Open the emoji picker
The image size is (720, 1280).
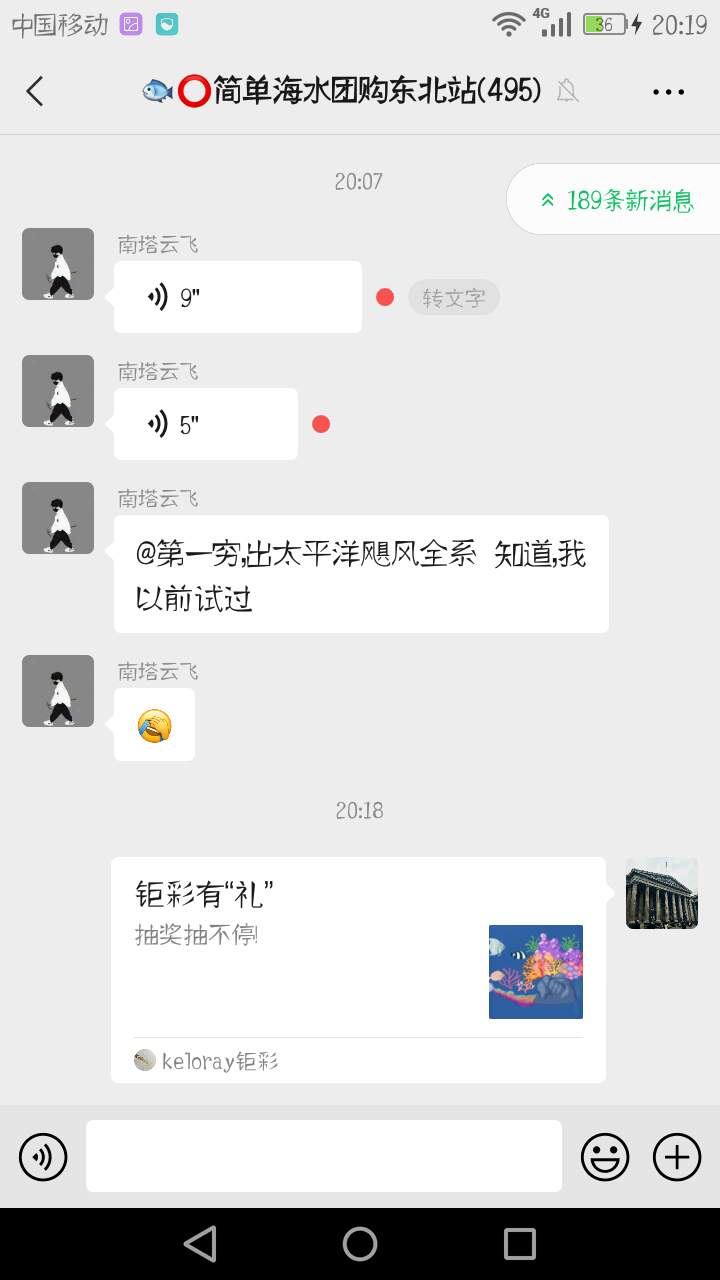point(605,1157)
